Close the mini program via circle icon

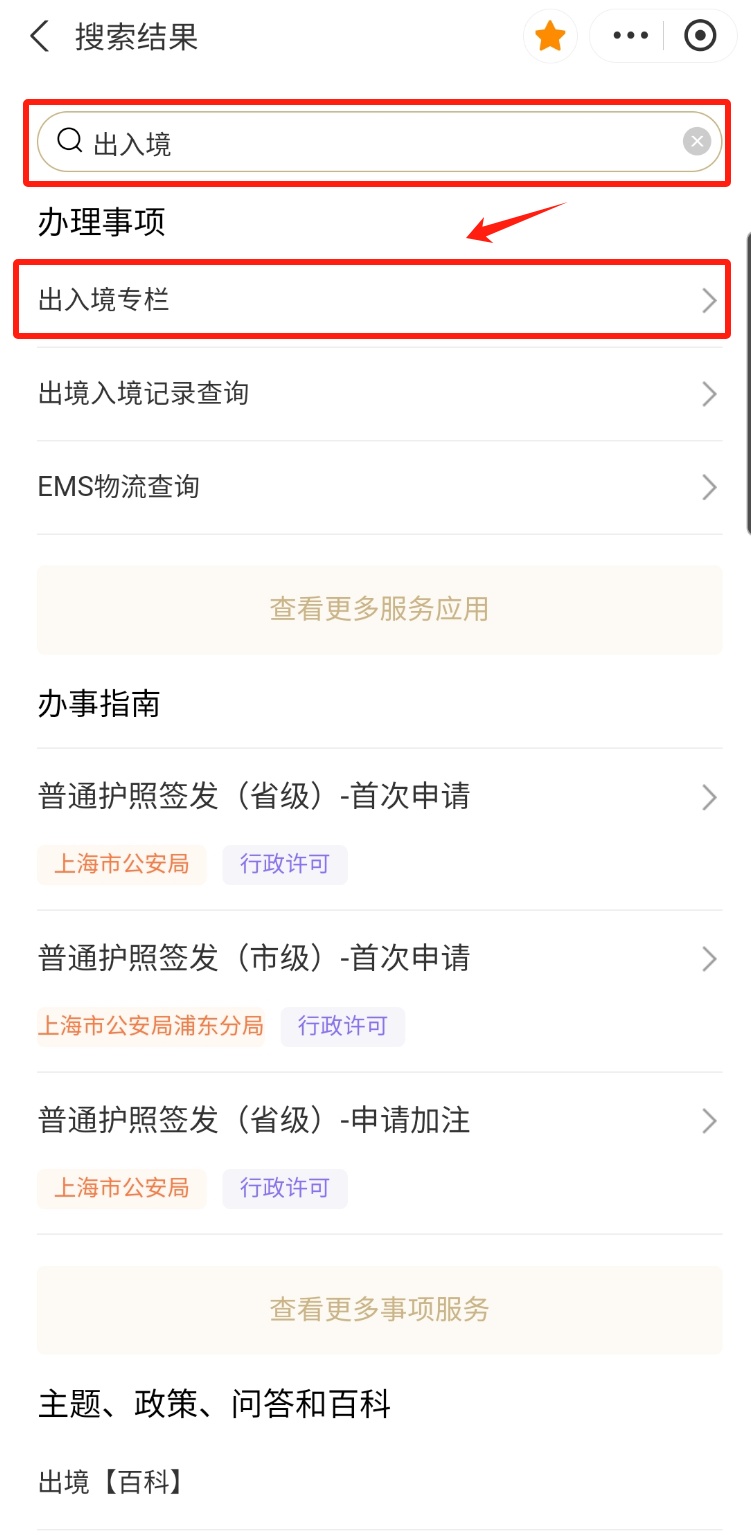coord(700,37)
